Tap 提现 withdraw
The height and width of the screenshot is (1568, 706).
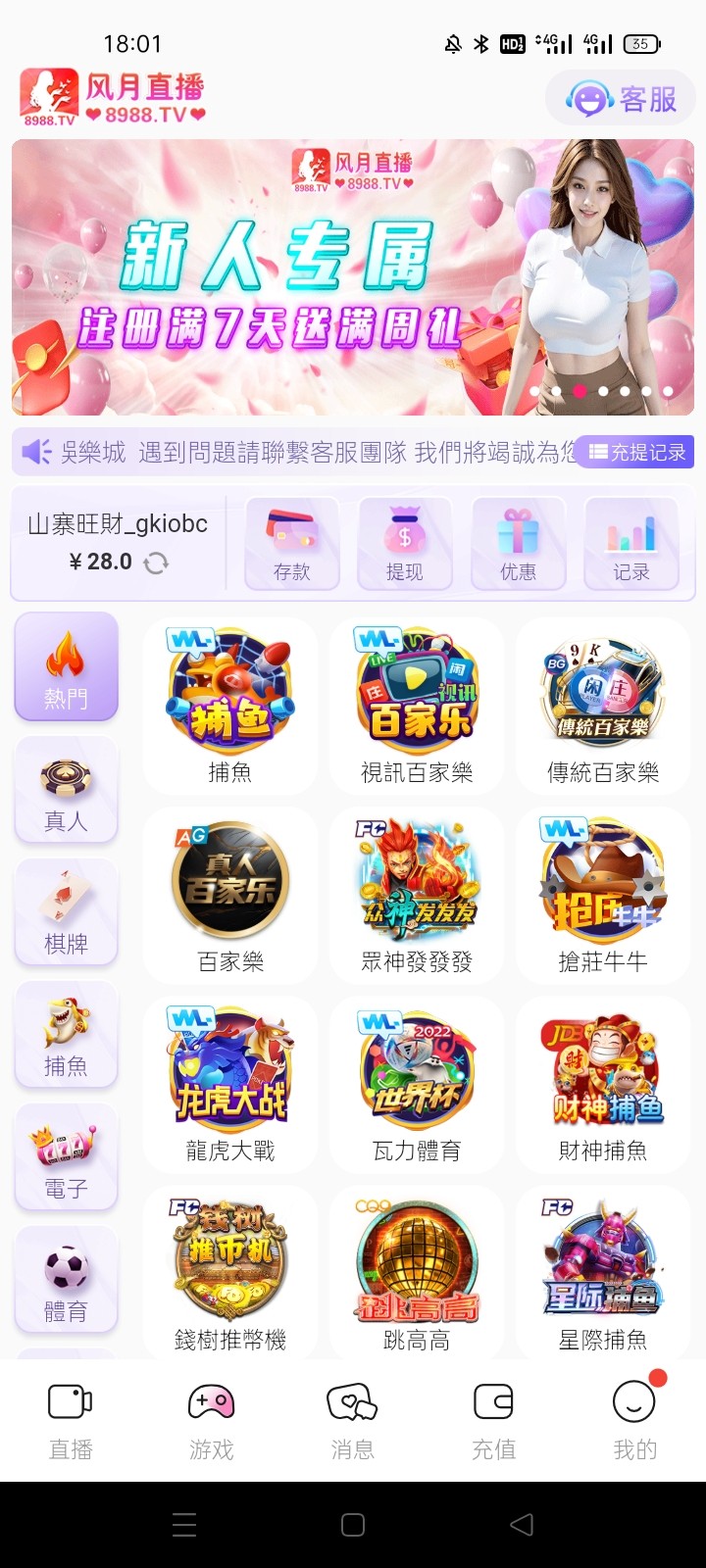point(404,544)
